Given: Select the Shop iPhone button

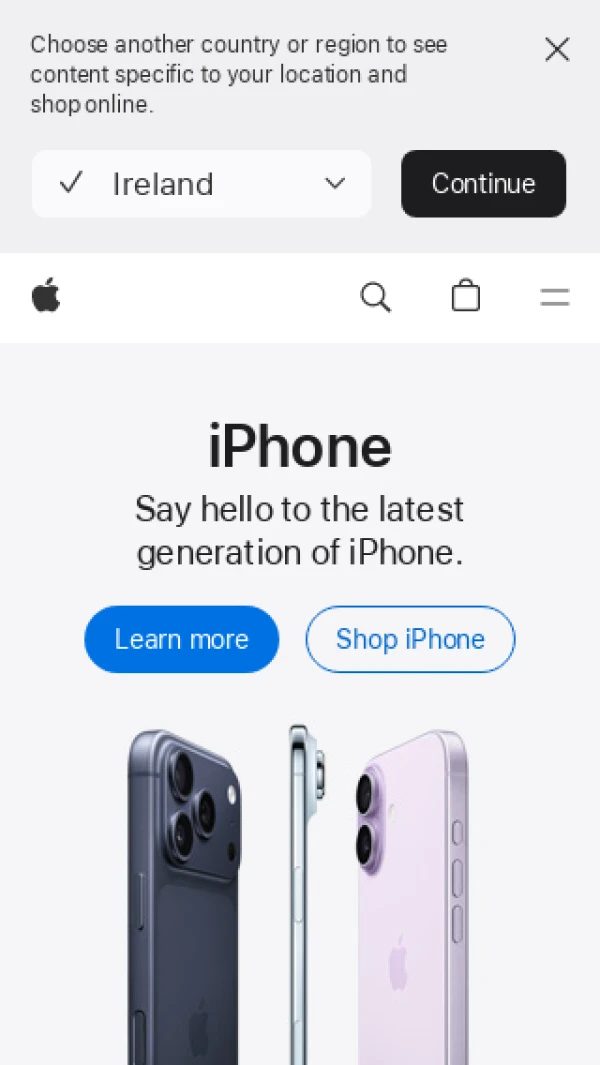Looking at the screenshot, I should [410, 639].
